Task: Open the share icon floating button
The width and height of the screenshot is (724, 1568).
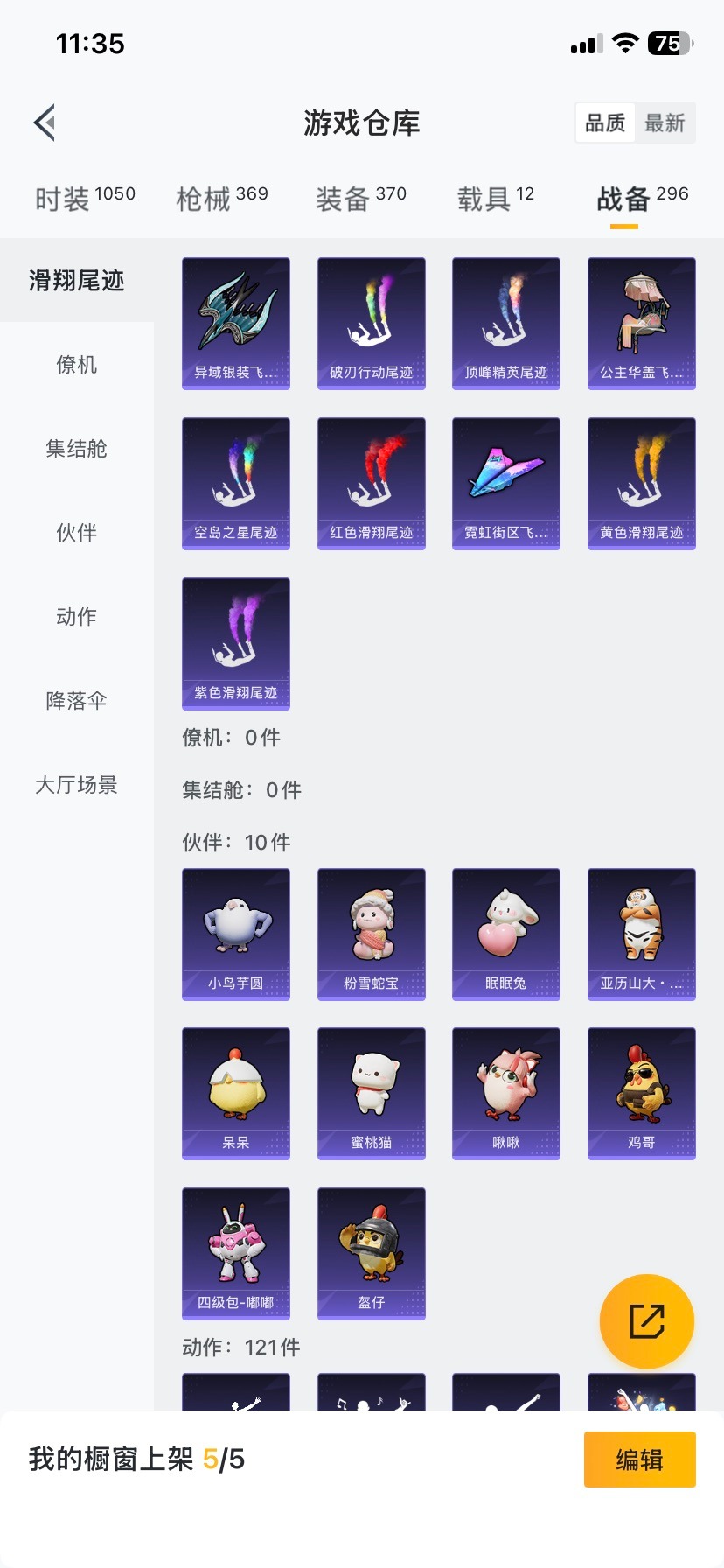Action: (646, 1321)
